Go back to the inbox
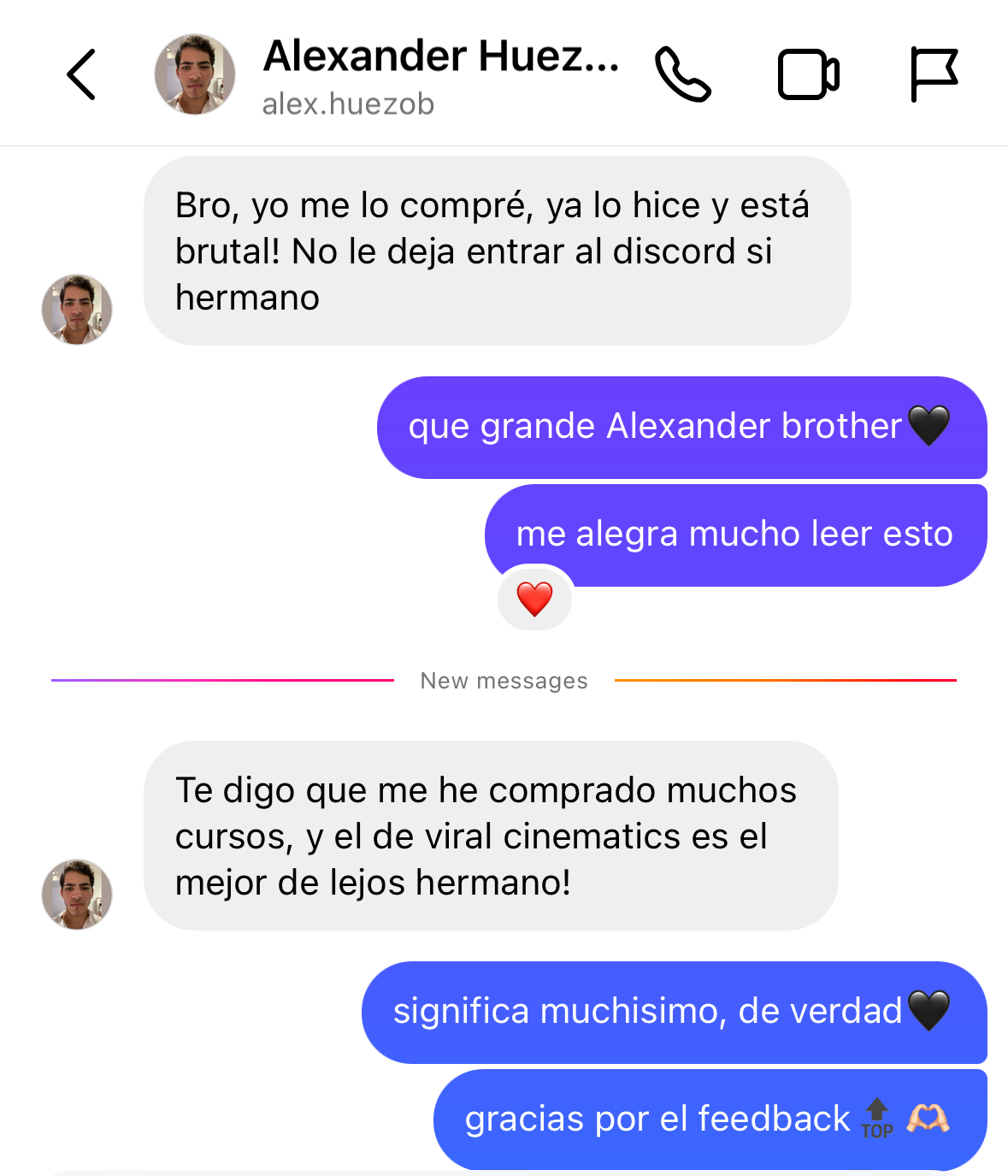This screenshot has height=1176, width=1008. tap(81, 75)
